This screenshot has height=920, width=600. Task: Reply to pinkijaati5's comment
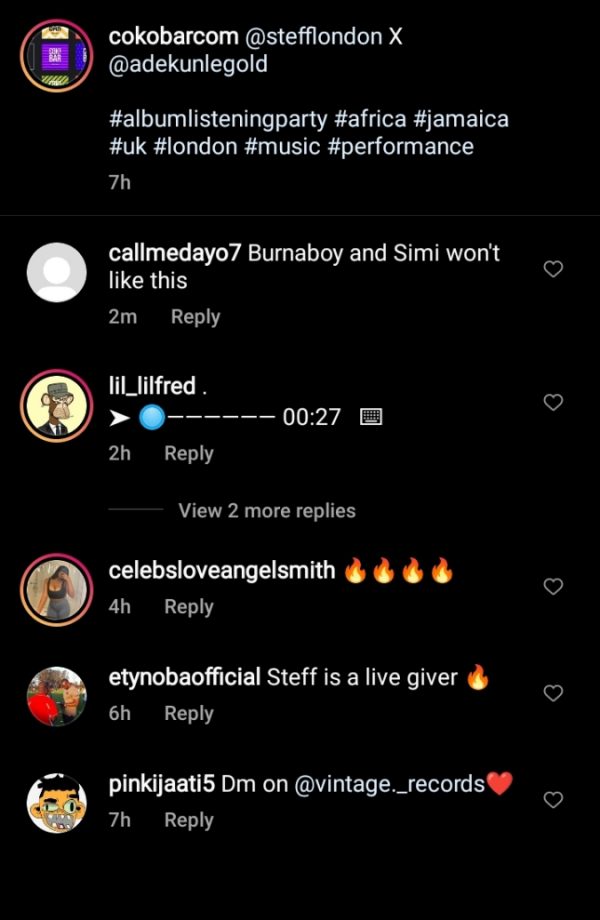[x=189, y=820]
